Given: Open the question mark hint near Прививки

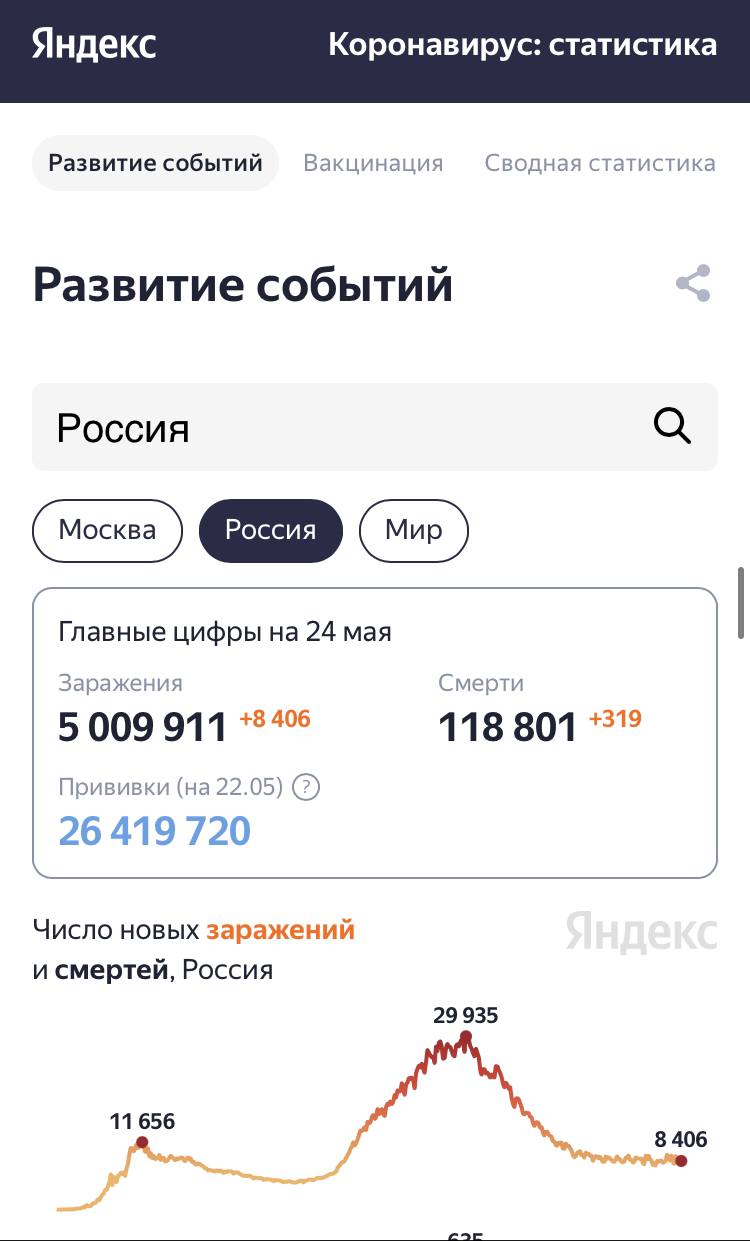Looking at the screenshot, I should coord(306,787).
